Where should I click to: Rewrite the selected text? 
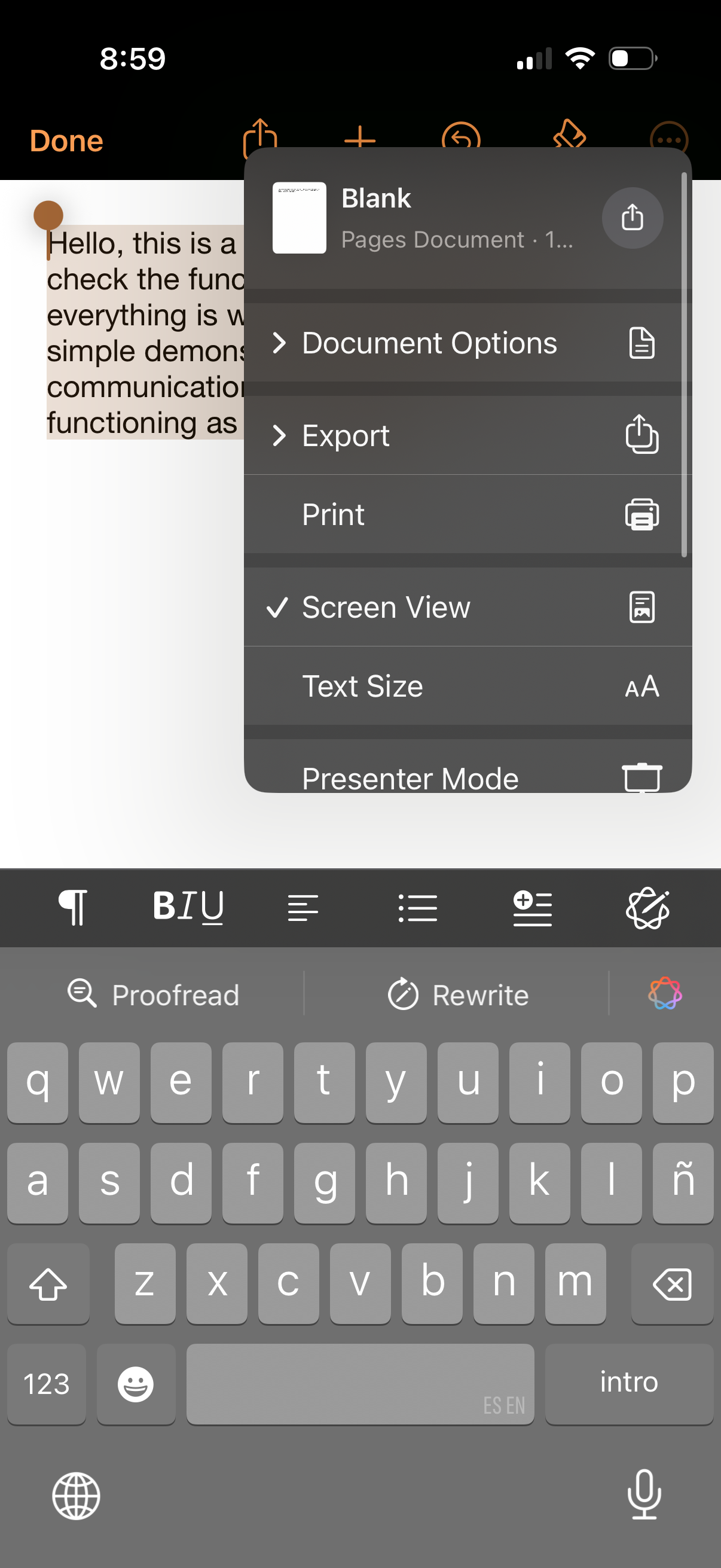tap(458, 995)
